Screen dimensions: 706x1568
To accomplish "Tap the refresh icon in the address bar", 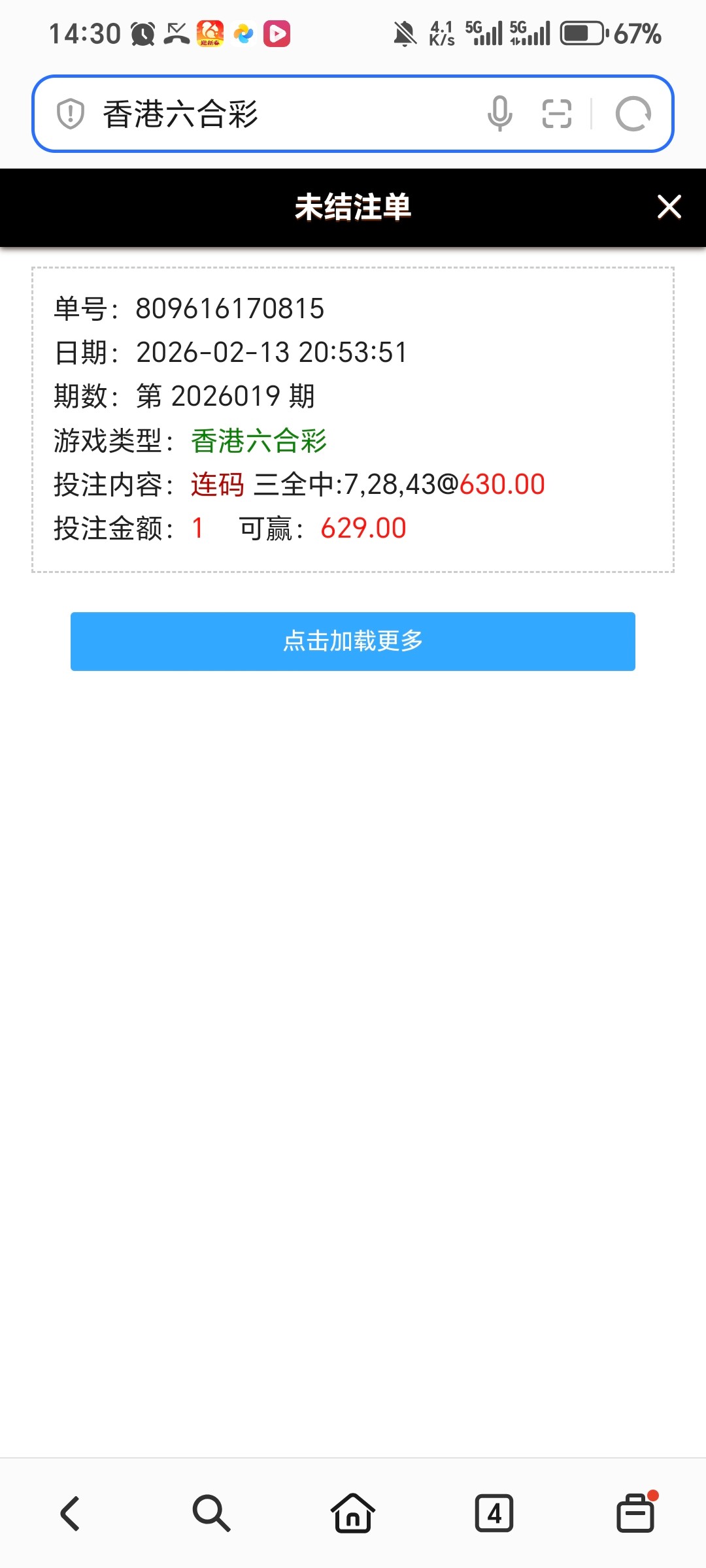I will (x=633, y=115).
